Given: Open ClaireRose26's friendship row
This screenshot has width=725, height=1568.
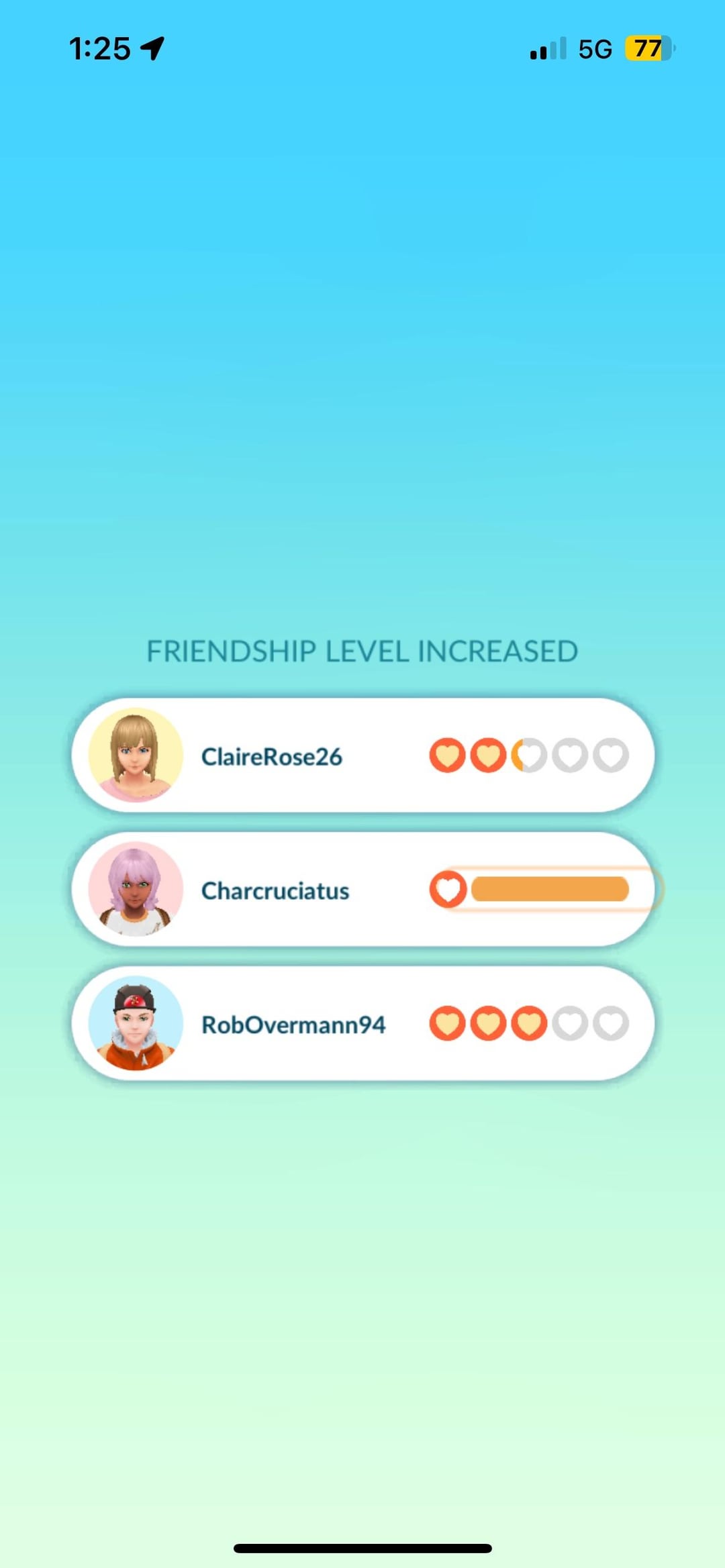Looking at the screenshot, I should [362, 755].
